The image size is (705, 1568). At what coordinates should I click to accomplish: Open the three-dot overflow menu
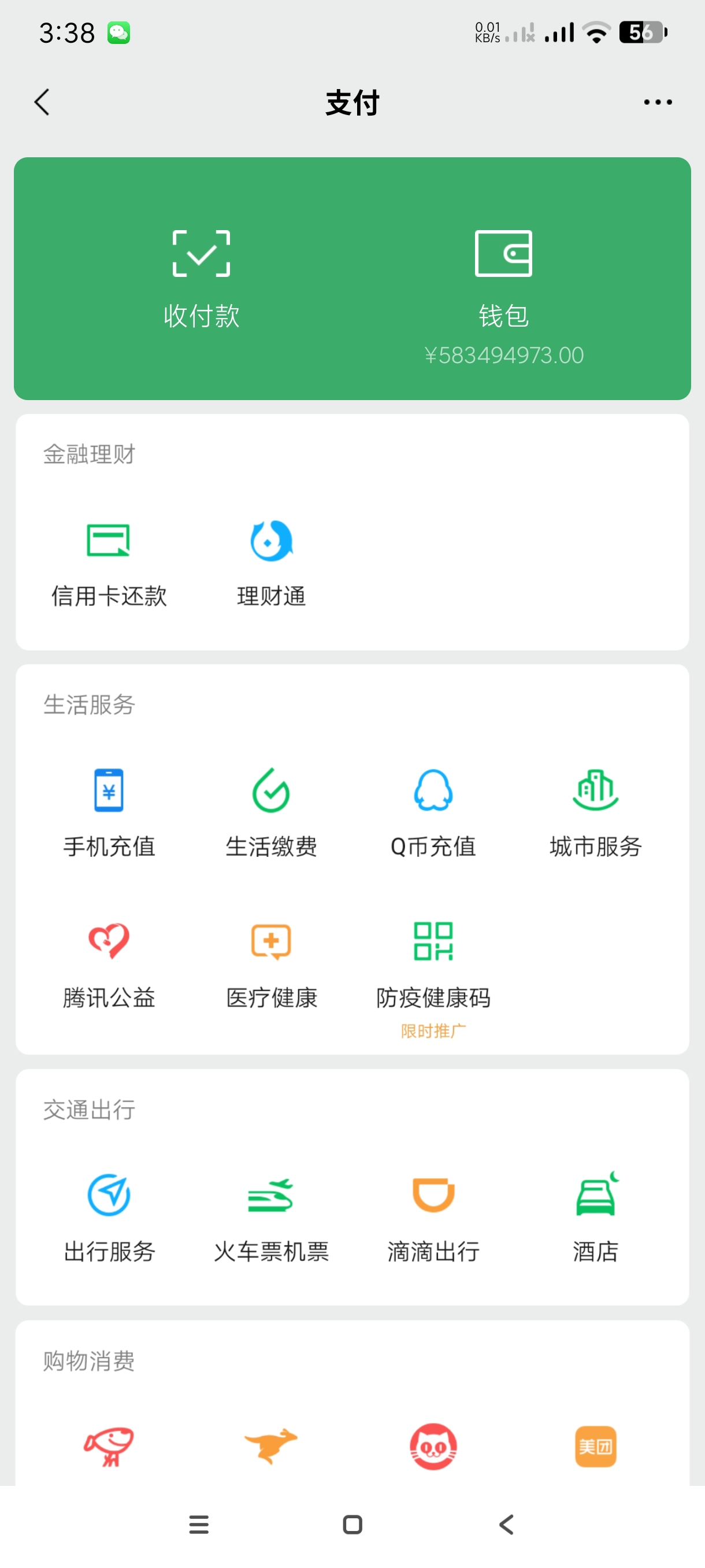pos(658,102)
